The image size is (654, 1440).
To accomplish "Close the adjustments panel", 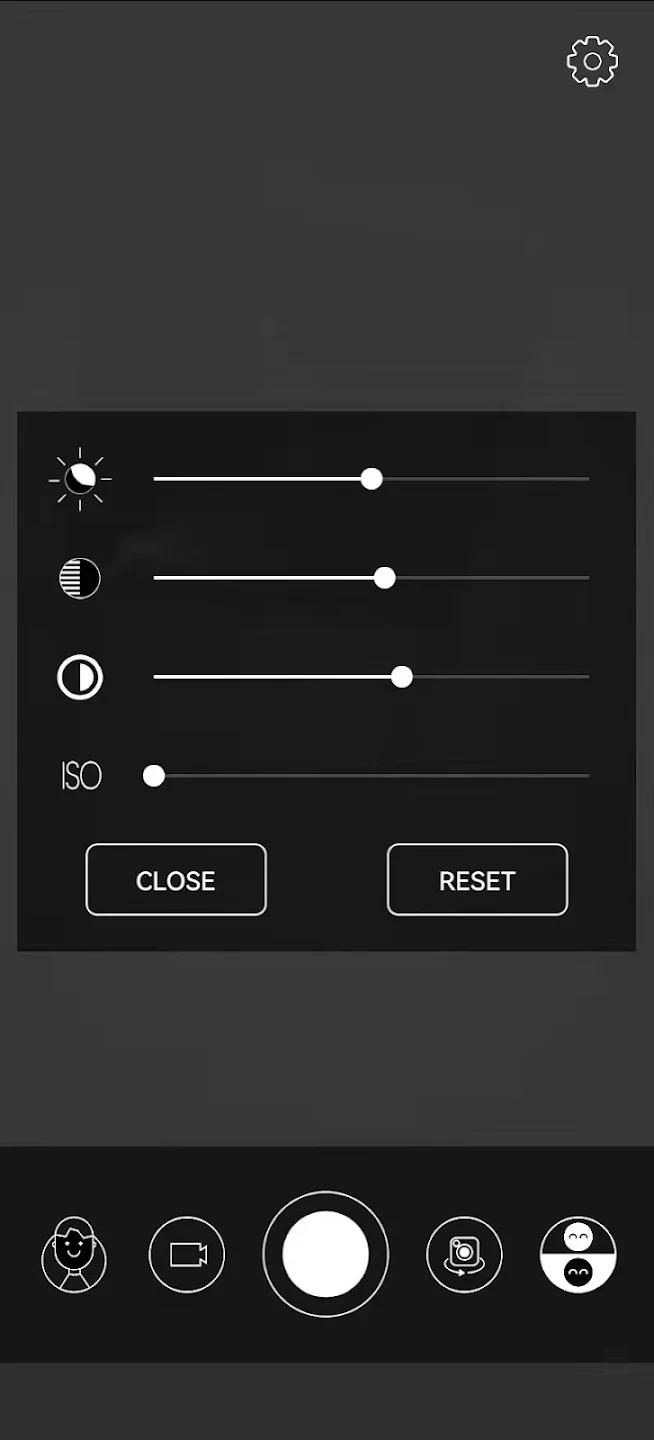I will 176,880.
